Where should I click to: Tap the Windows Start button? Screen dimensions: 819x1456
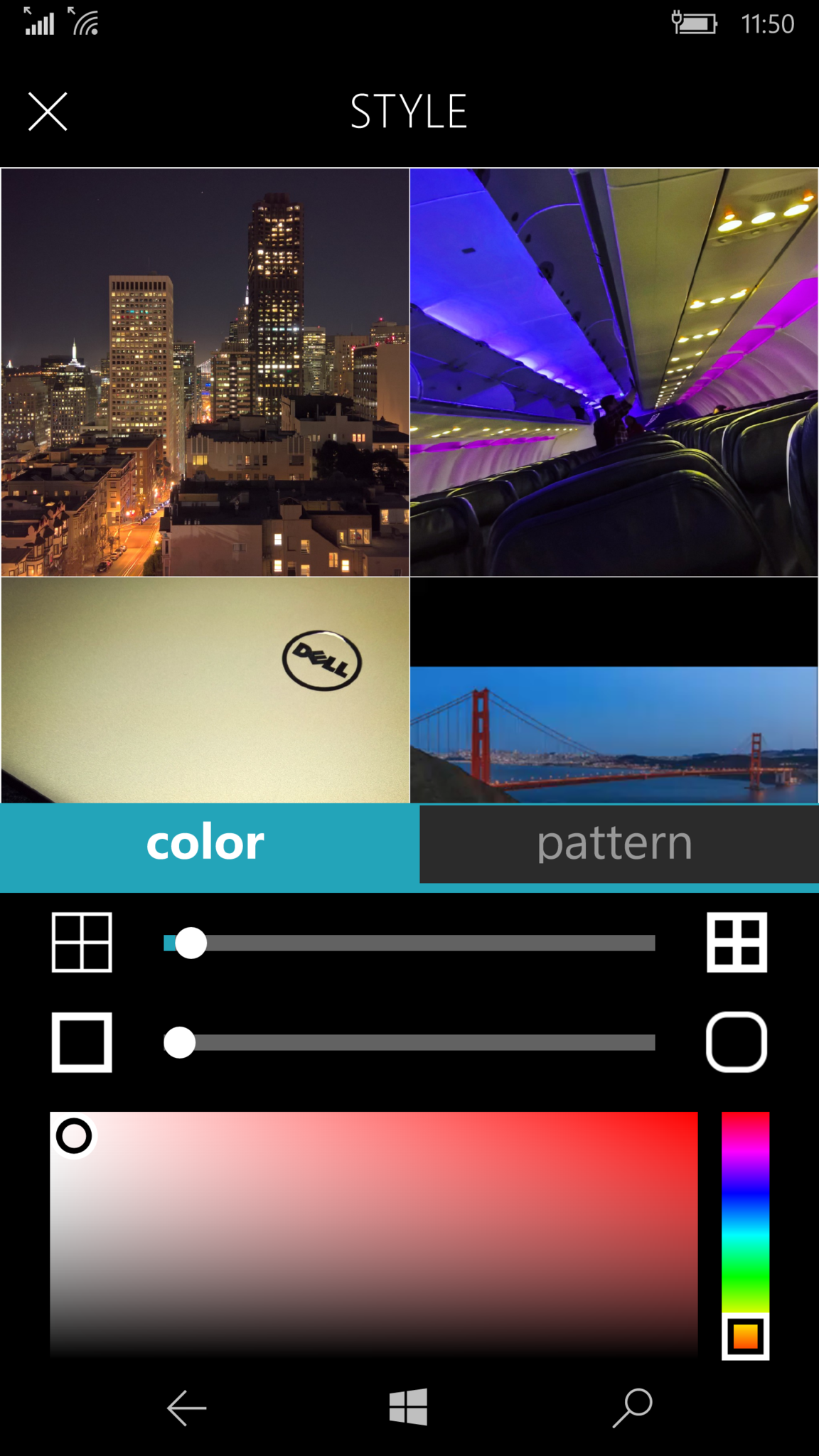[409, 1408]
